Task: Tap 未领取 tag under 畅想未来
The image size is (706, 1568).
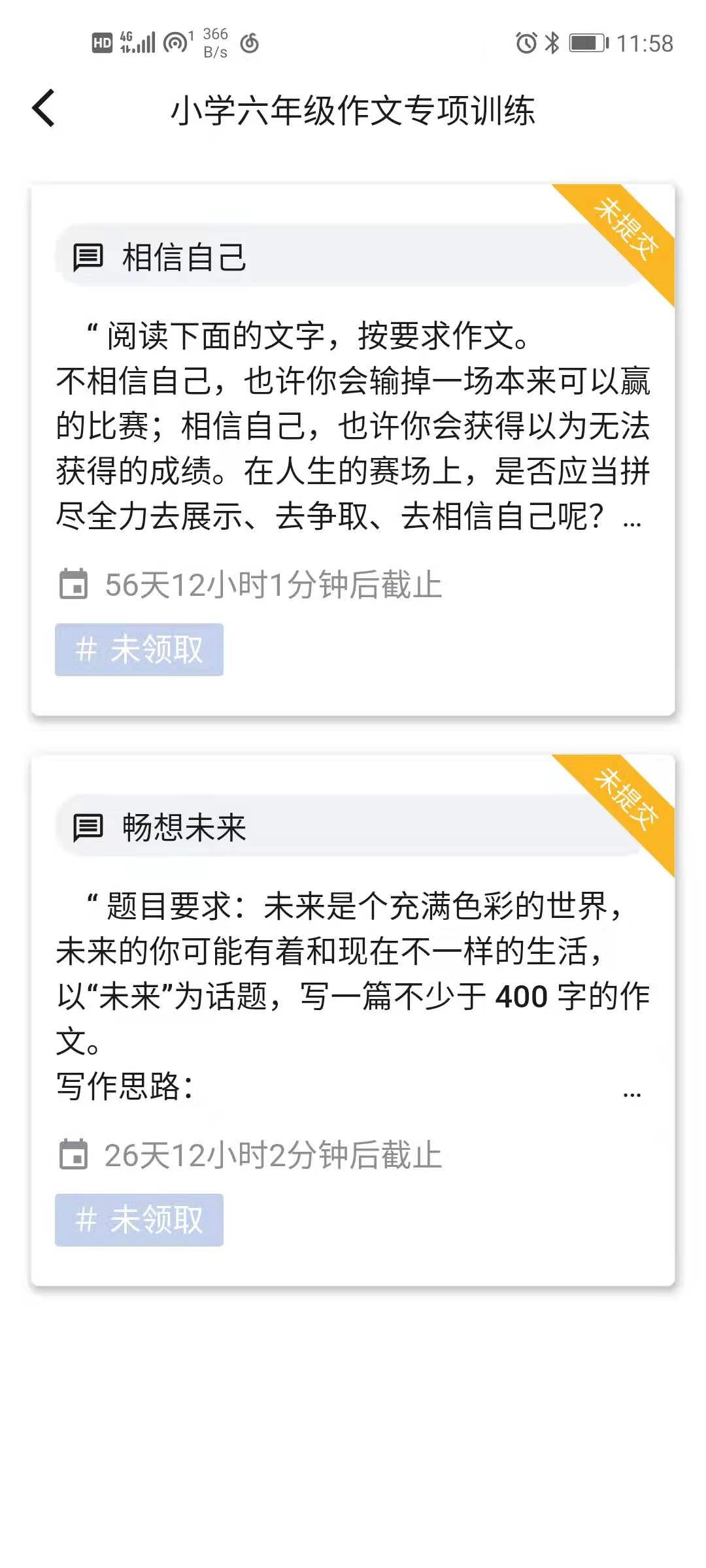Action: pos(139,1220)
